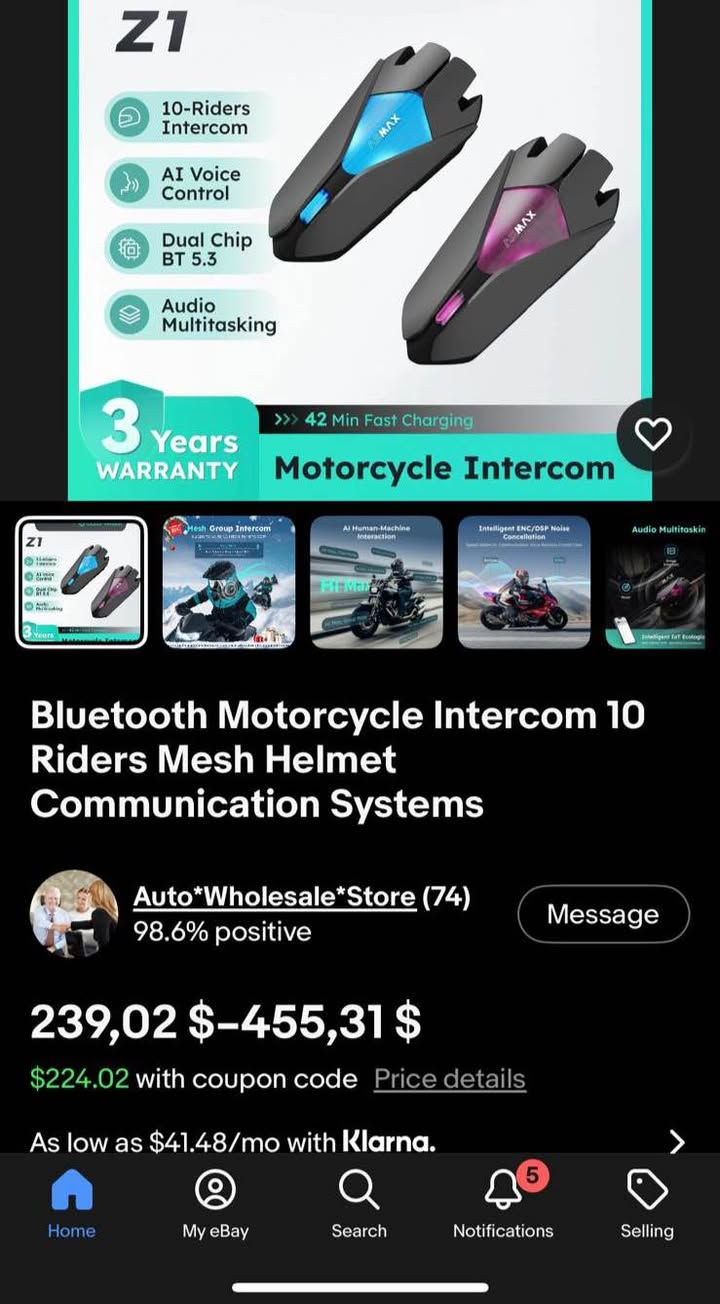Go to the Home tab
The width and height of the screenshot is (720, 1304).
(72, 1205)
